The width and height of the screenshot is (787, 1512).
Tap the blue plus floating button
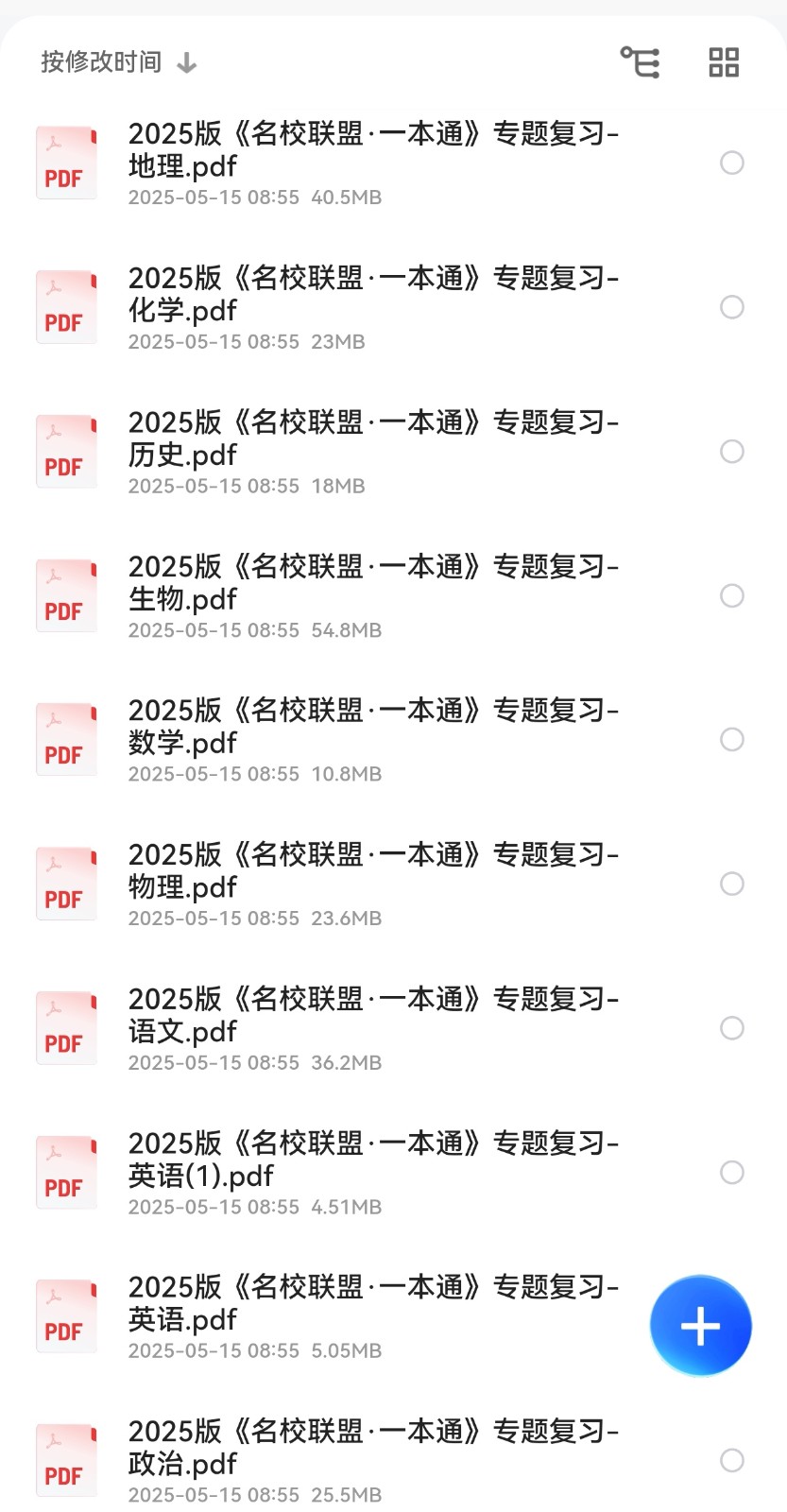pos(700,1326)
